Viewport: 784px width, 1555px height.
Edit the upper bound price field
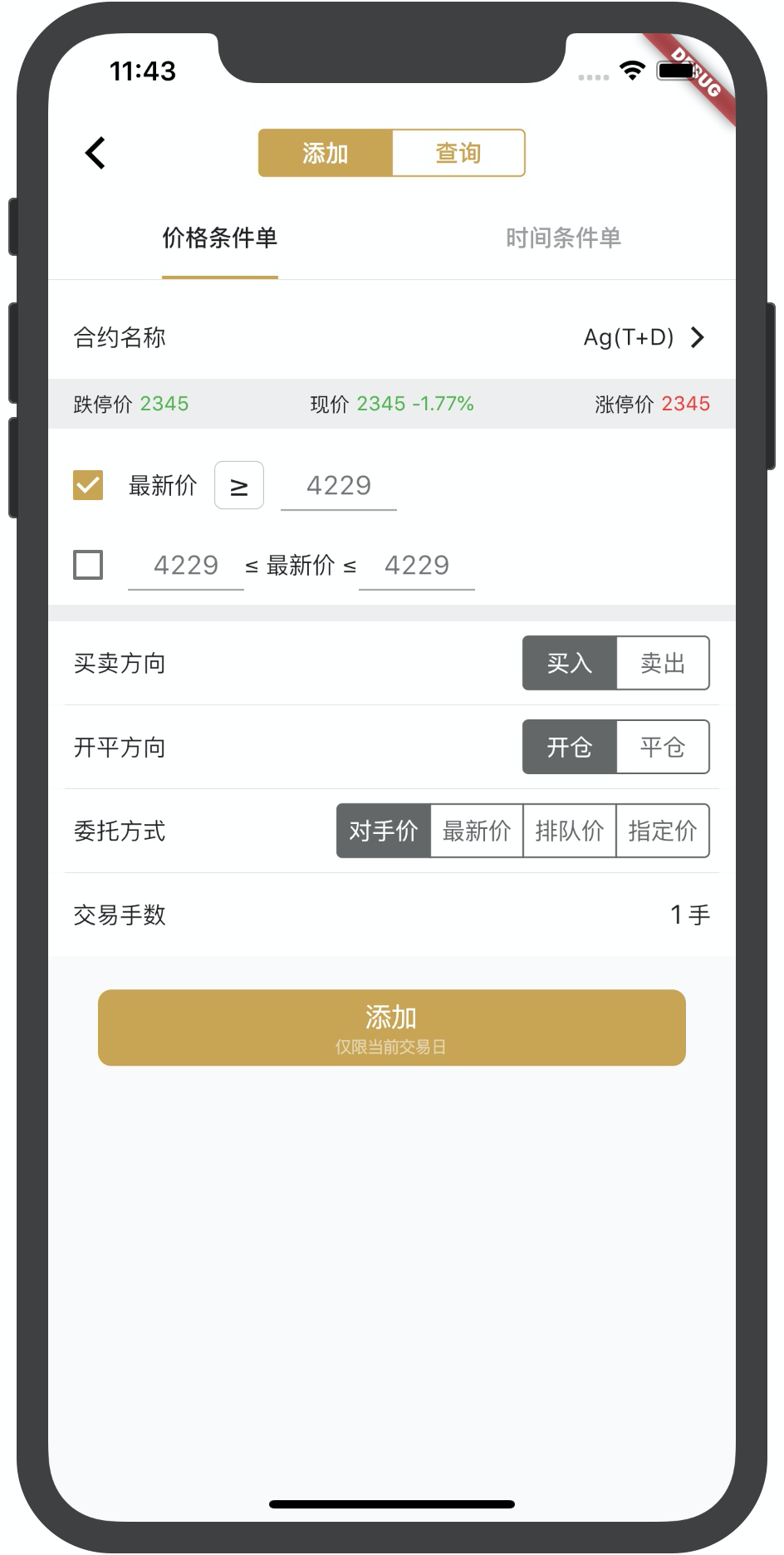(416, 566)
